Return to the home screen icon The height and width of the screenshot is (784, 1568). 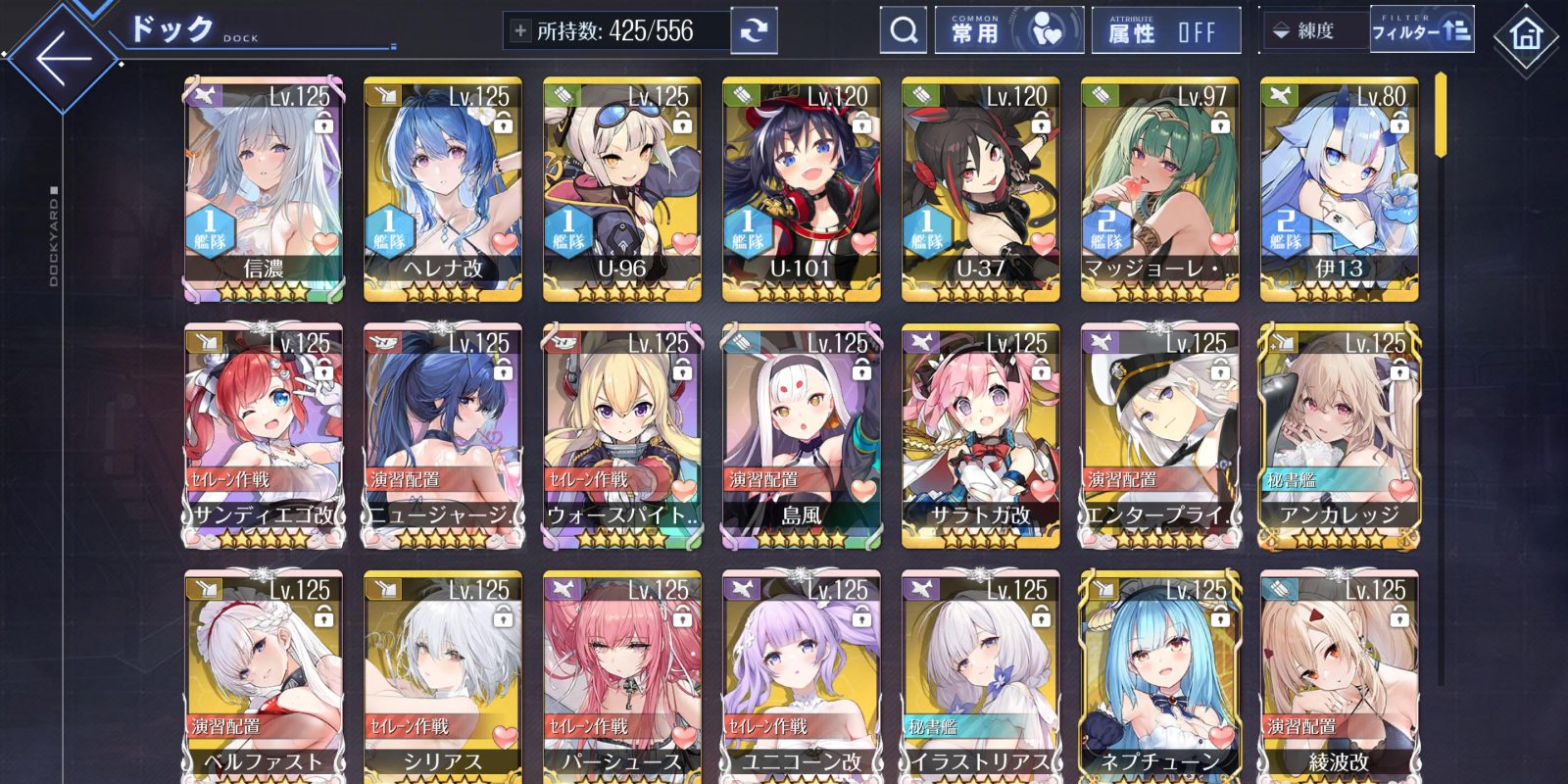tap(1525, 37)
